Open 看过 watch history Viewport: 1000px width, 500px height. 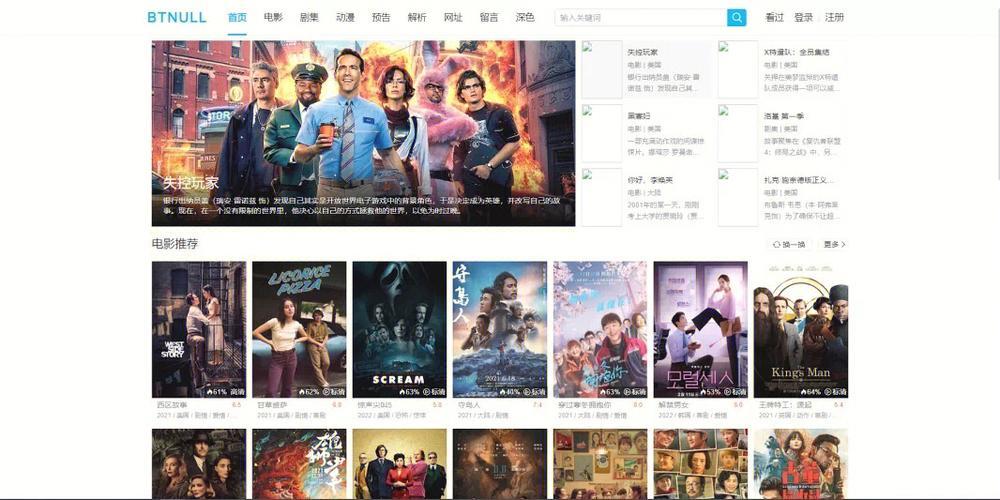click(x=774, y=17)
